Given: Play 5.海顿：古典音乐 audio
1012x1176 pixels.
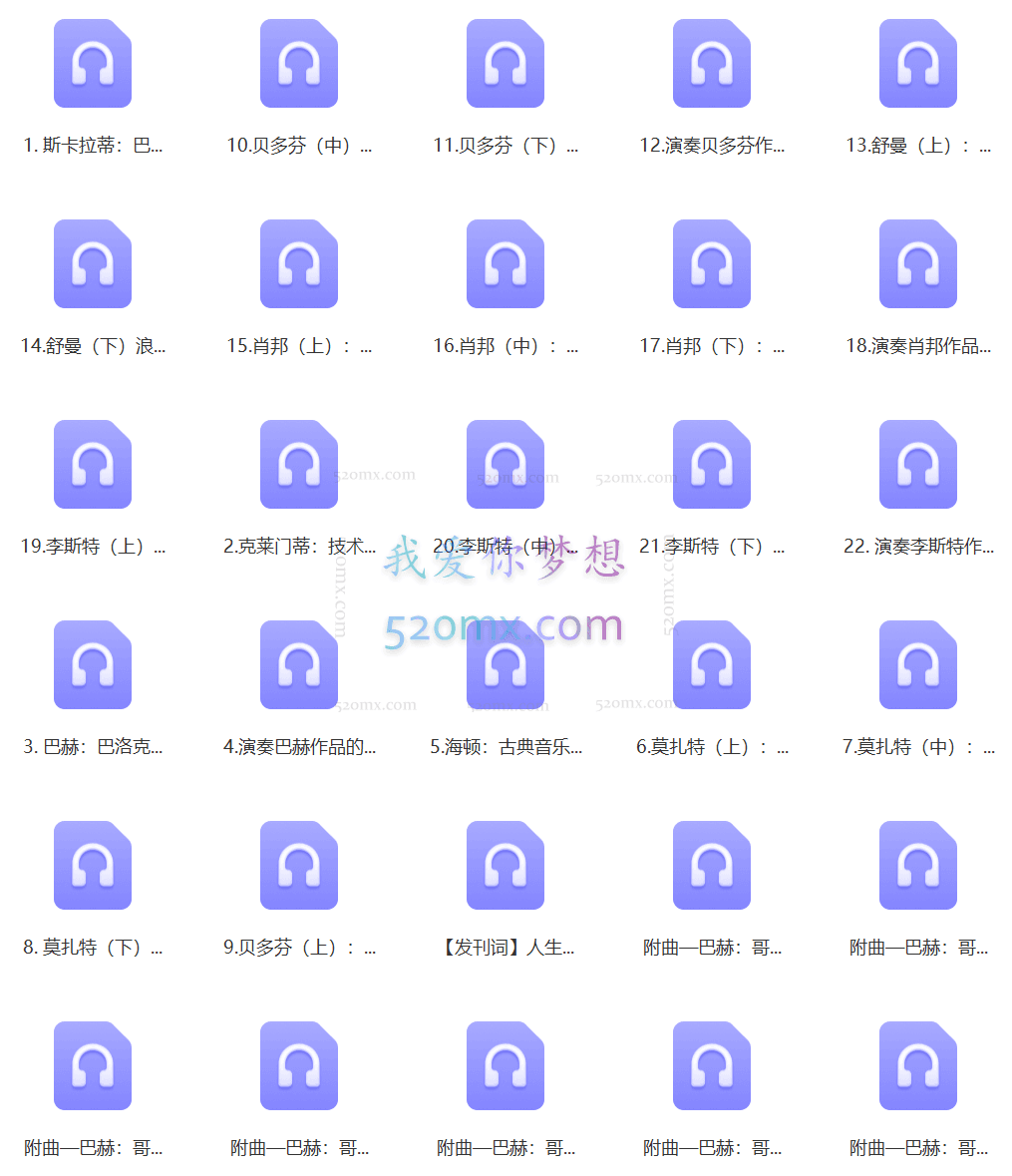Looking at the screenshot, I should click(x=506, y=665).
